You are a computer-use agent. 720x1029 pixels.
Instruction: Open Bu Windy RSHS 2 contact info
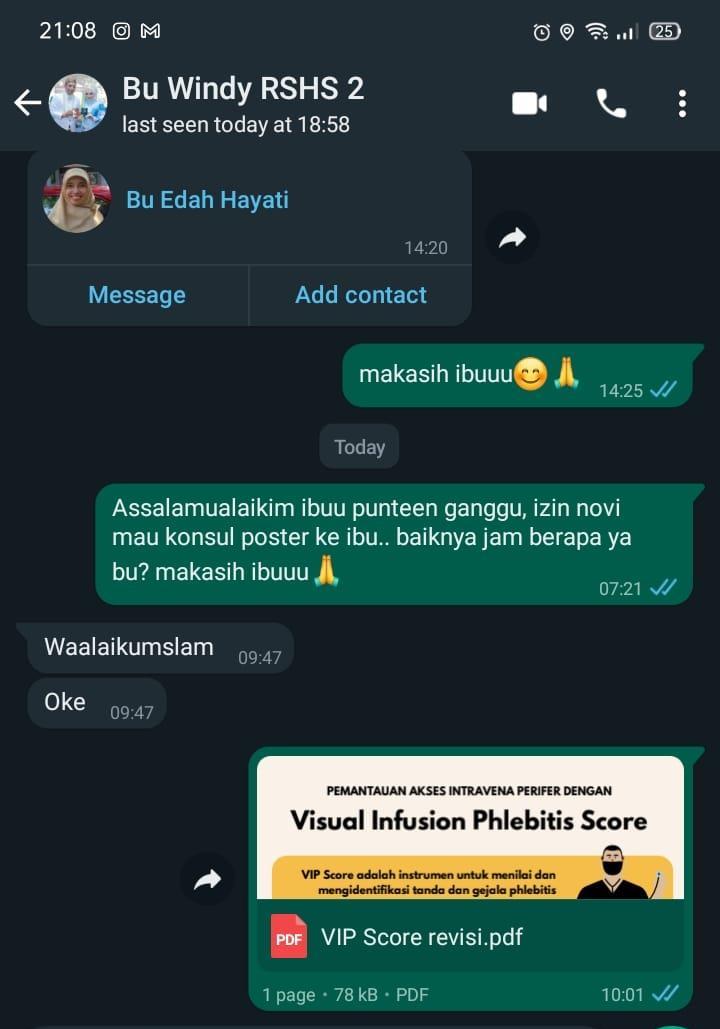[242, 103]
